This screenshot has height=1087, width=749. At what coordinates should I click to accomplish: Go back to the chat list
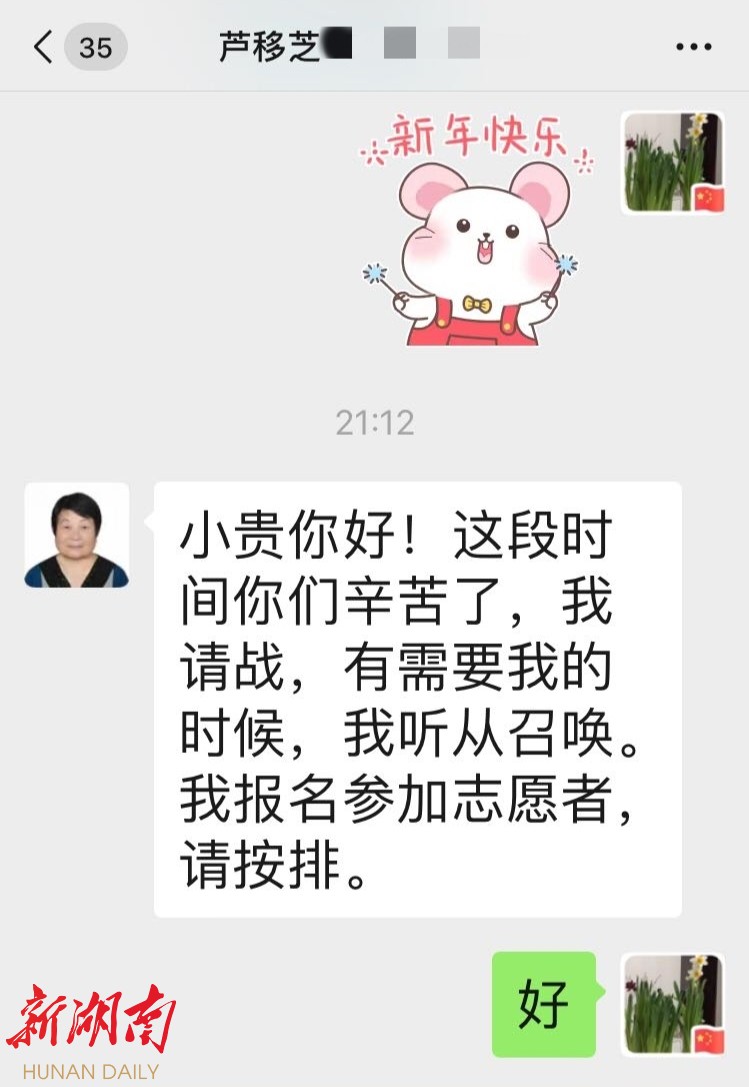(44, 47)
